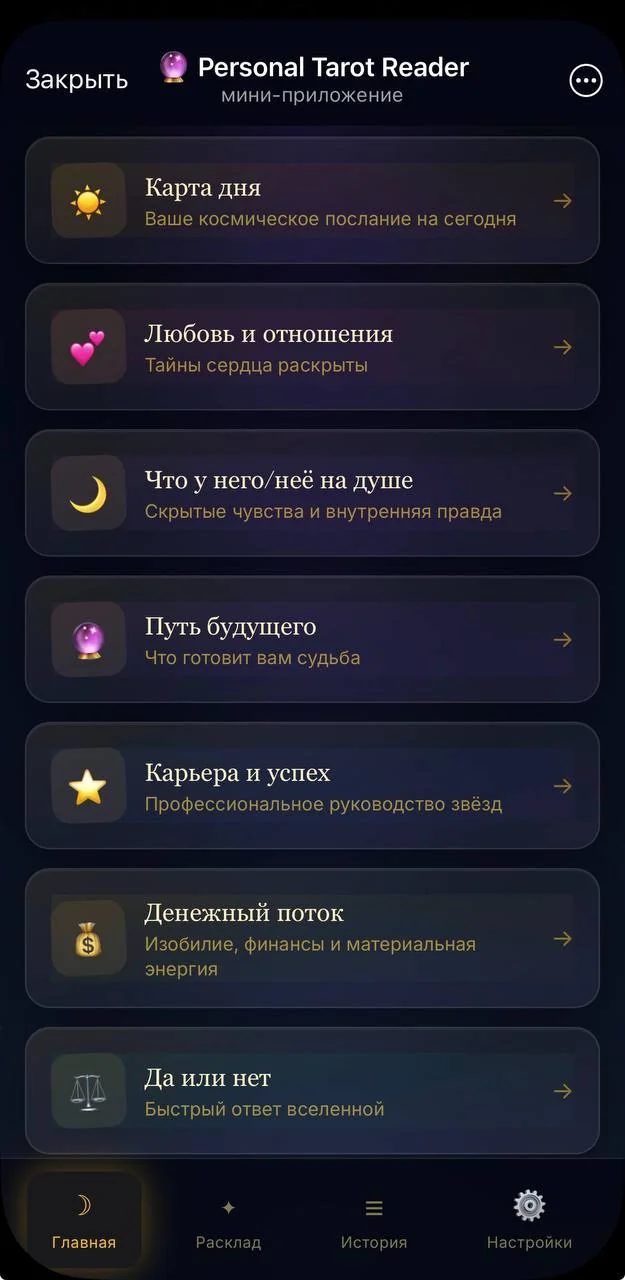Switch to the Расклад tab
The height and width of the screenshot is (1280, 625).
coord(228,1221)
